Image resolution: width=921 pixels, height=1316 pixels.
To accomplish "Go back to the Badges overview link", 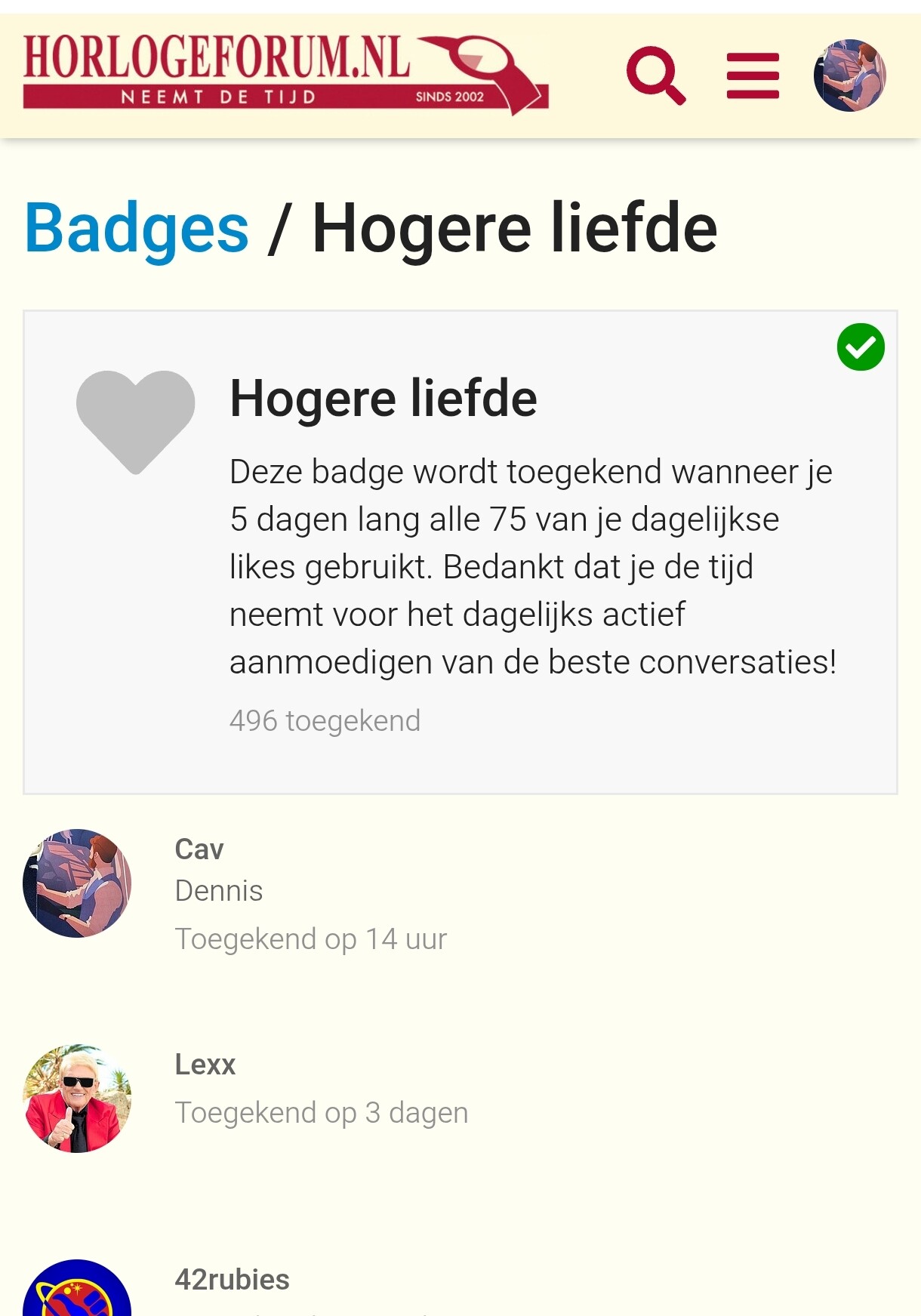I will click(x=137, y=229).
